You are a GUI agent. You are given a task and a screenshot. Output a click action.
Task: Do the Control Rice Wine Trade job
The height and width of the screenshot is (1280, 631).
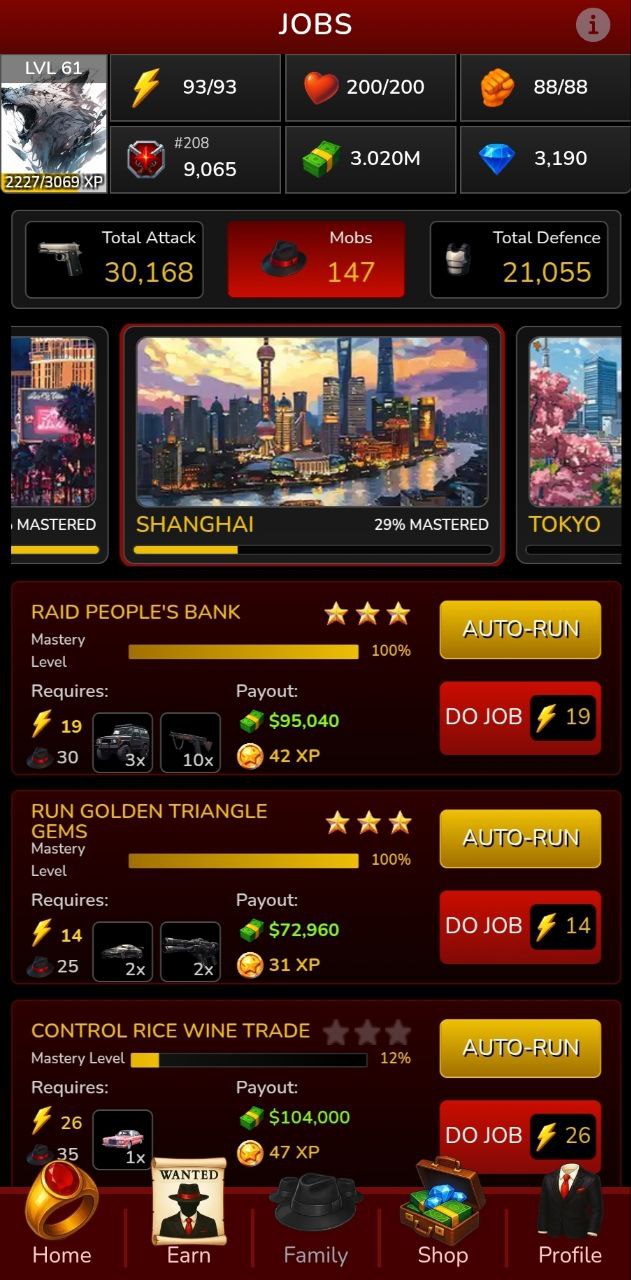click(520, 1135)
